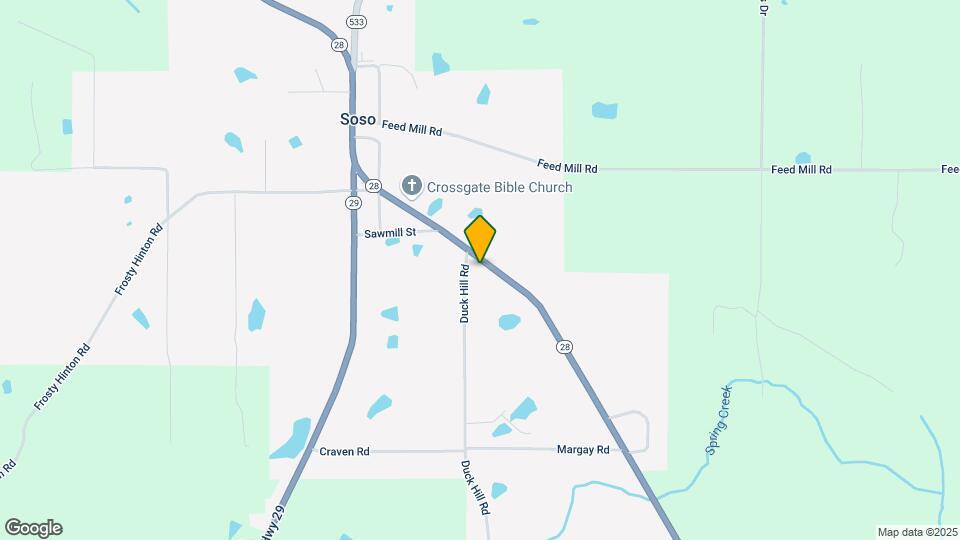Viewport: 960px width, 540px height.
Task: Open the Crossgate Bible Church place pin
Action: pyautogui.click(x=411, y=186)
